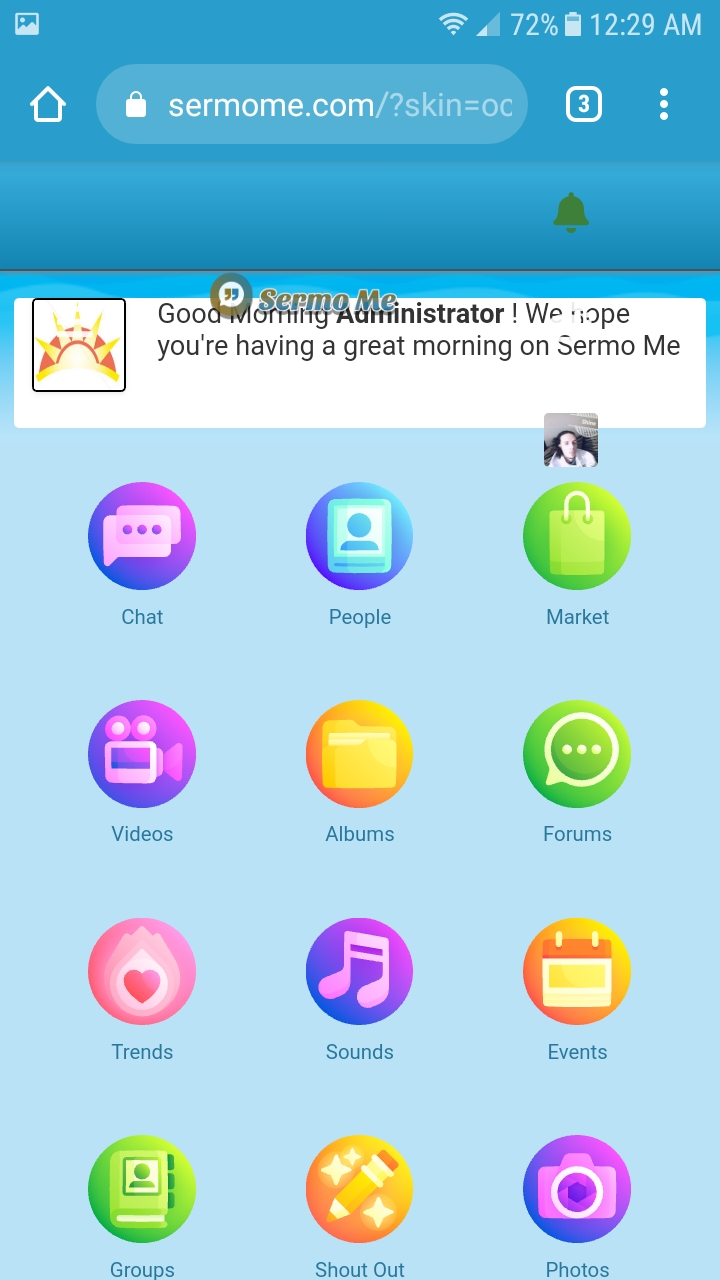Launch Shout Out
The width and height of the screenshot is (720, 1280).
tap(360, 1207)
